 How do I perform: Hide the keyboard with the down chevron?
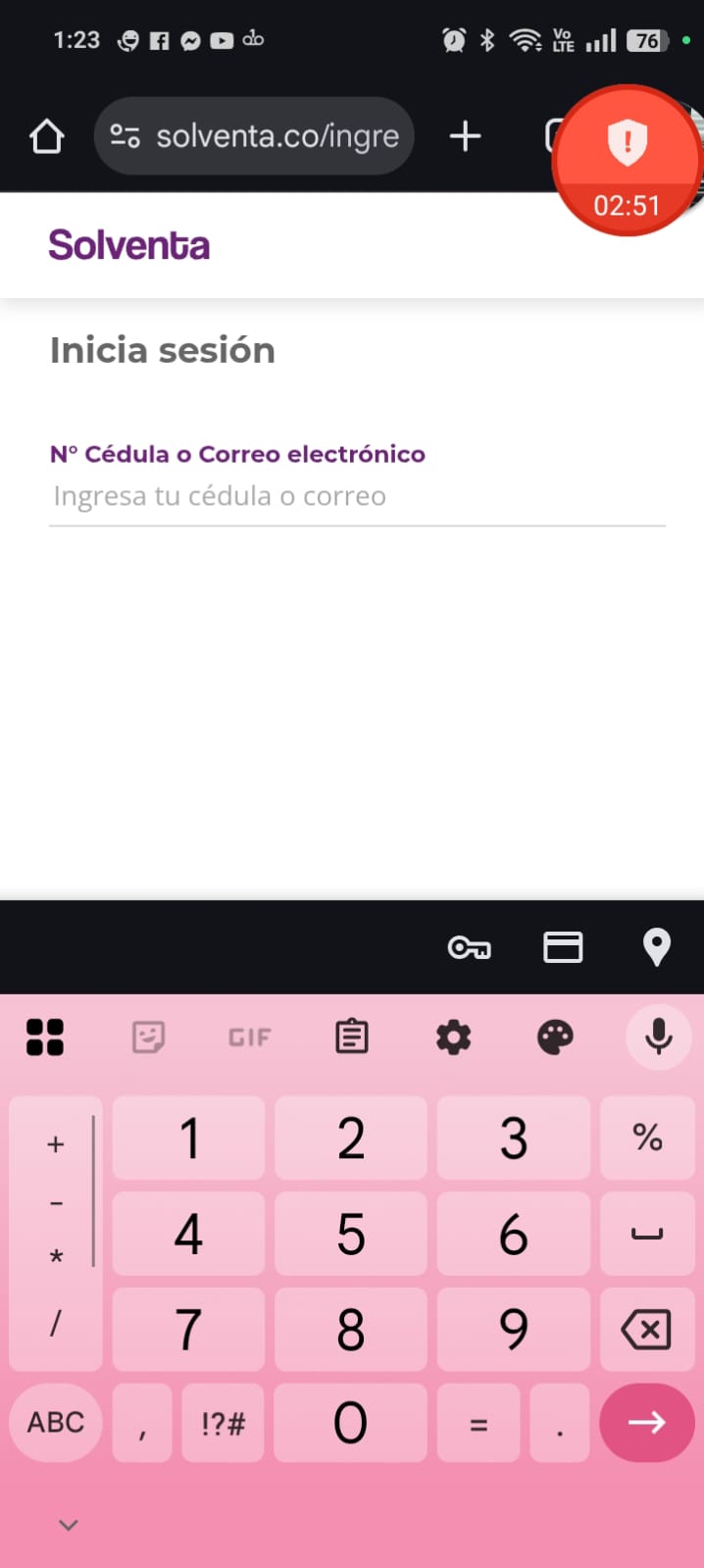tap(68, 1525)
